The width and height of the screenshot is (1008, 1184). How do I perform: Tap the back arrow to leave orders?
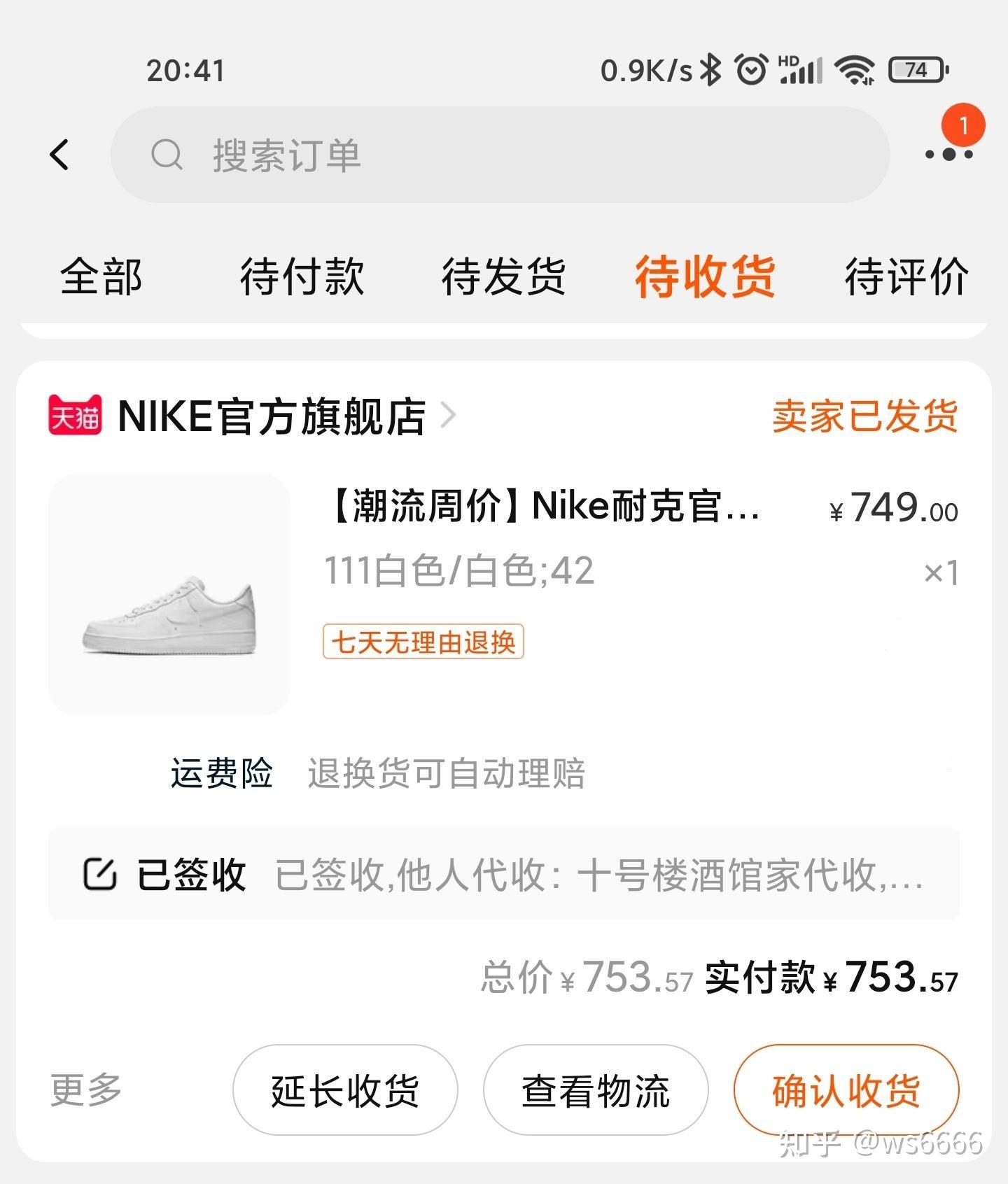[x=62, y=154]
